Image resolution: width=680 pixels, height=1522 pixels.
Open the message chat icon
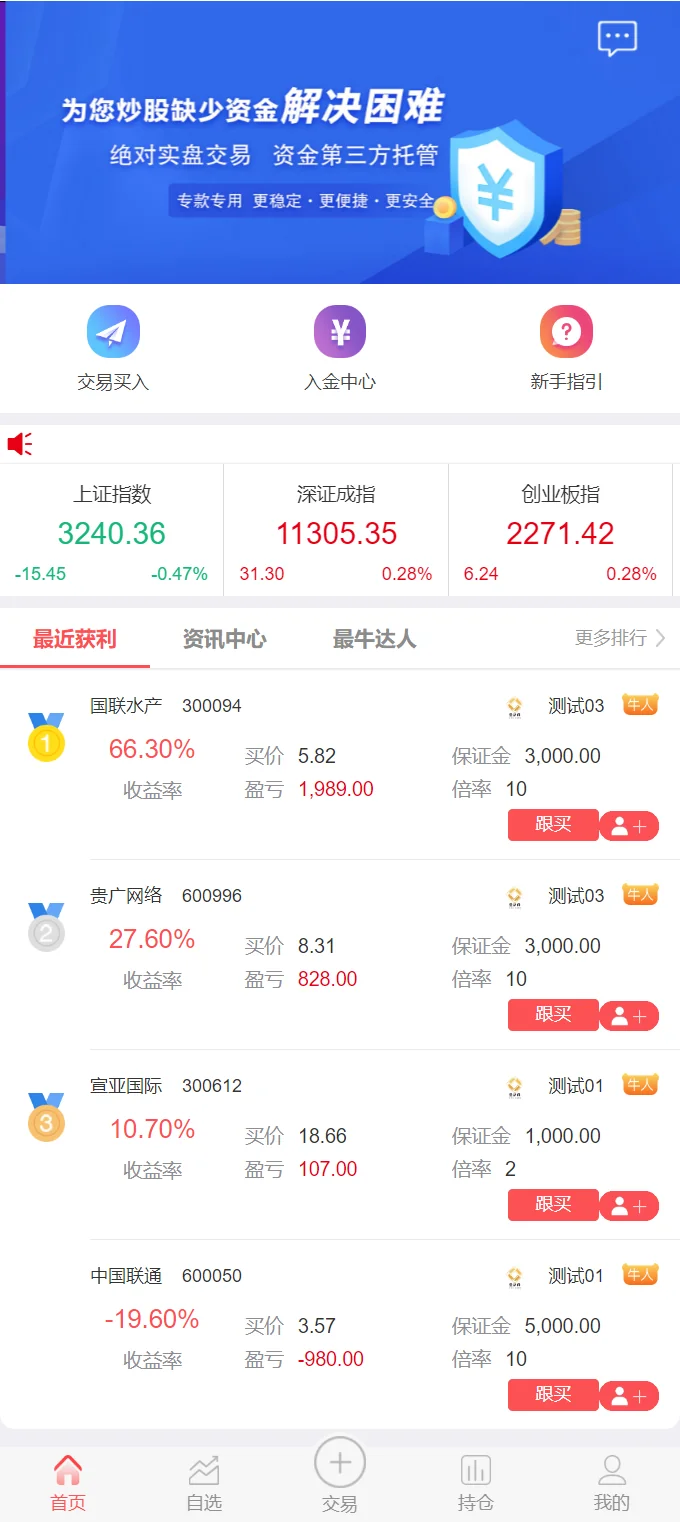tap(617, 39)
